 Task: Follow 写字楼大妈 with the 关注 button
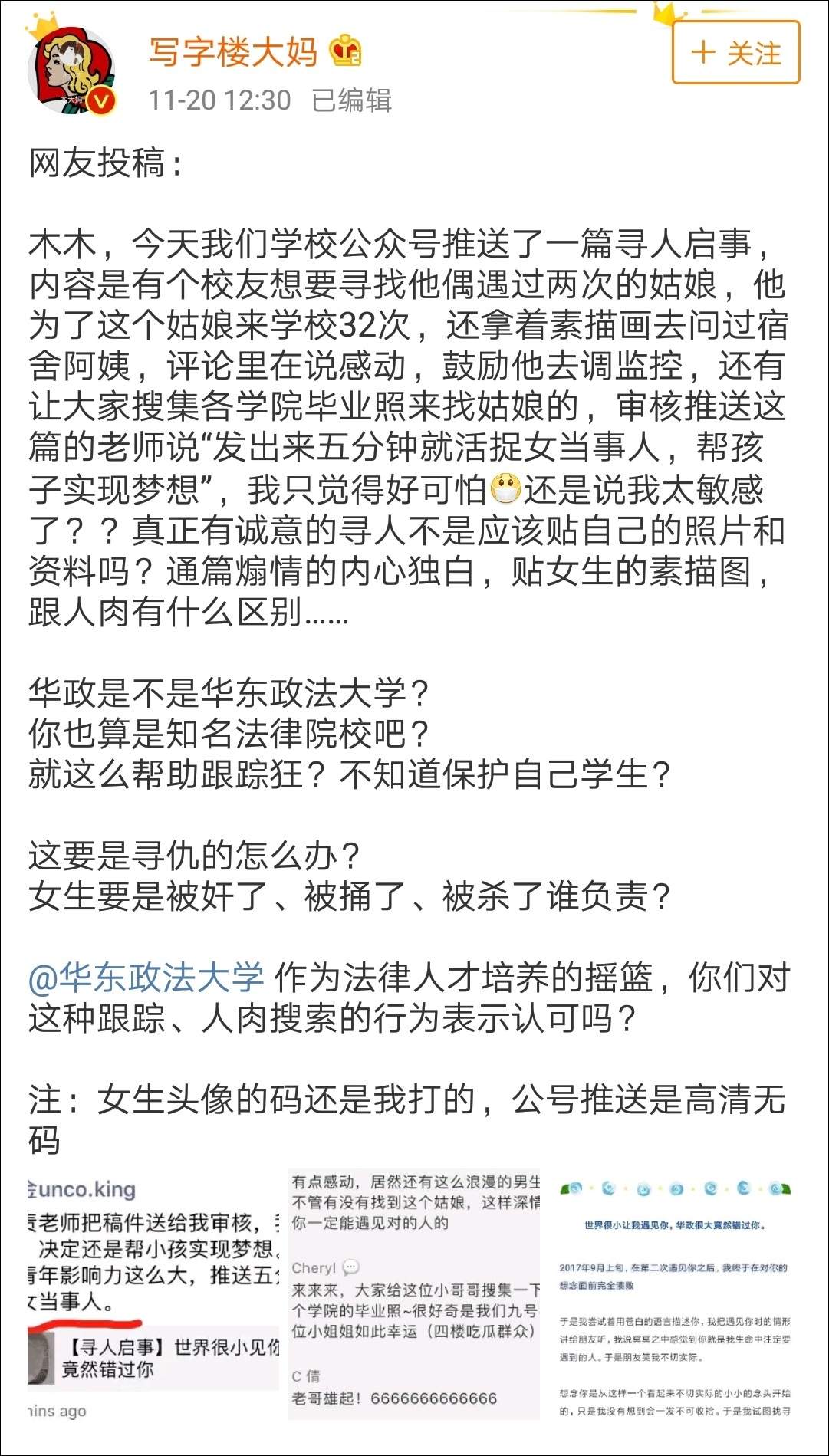(735, 53)
